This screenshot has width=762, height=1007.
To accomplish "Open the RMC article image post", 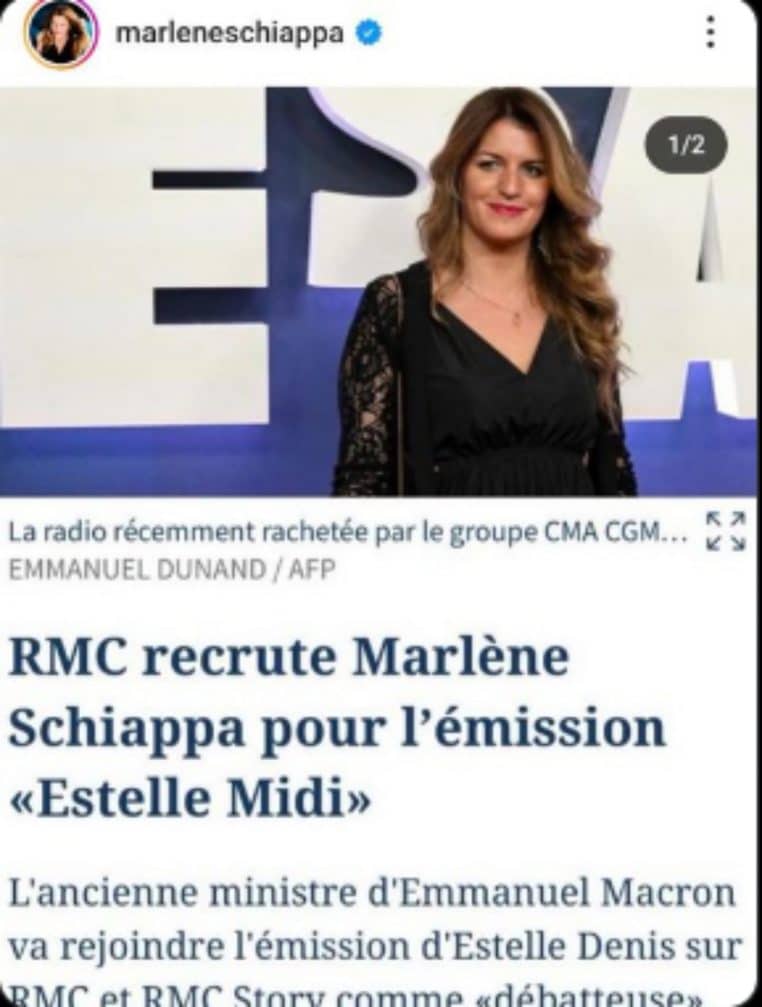I will 378,291.
